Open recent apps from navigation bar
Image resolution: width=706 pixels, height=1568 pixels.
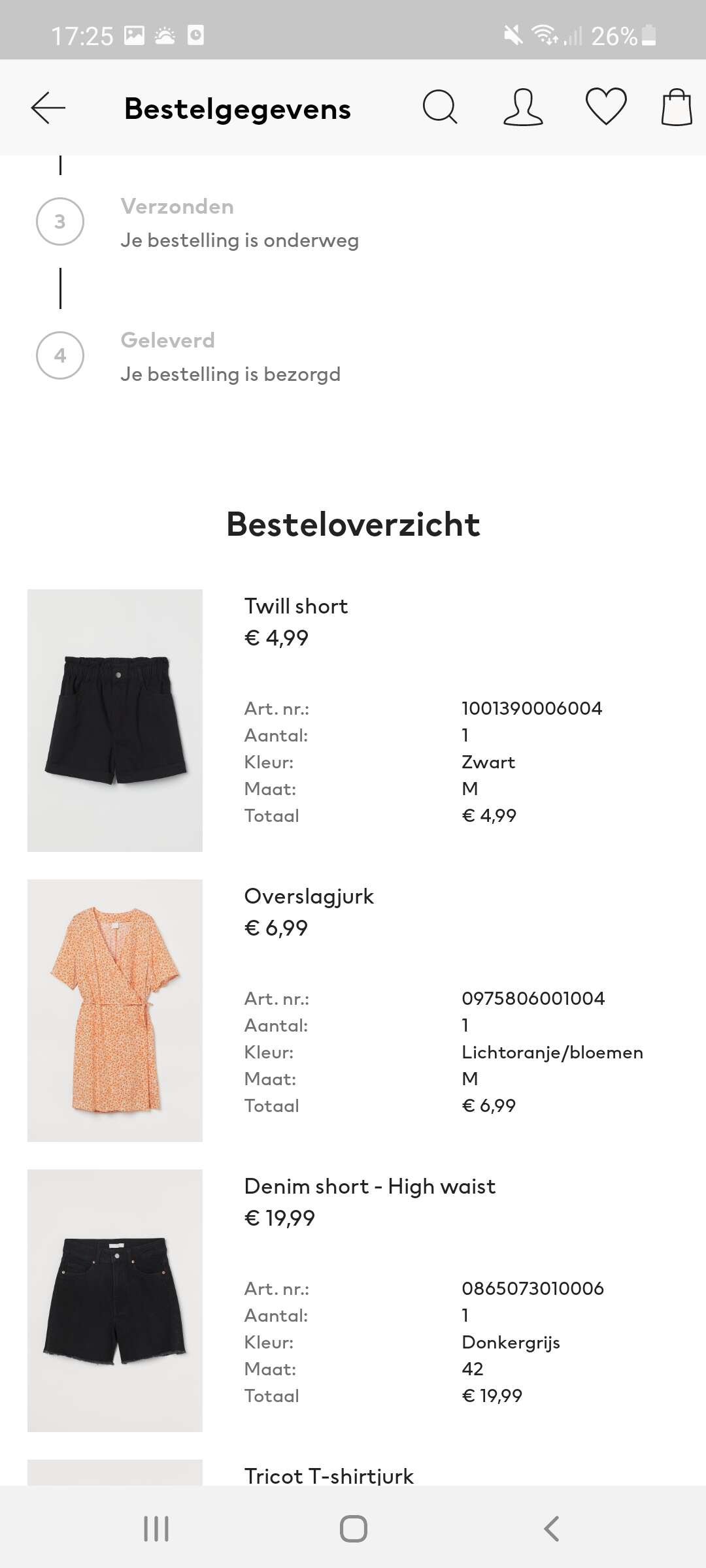(x=156, y=1529)
